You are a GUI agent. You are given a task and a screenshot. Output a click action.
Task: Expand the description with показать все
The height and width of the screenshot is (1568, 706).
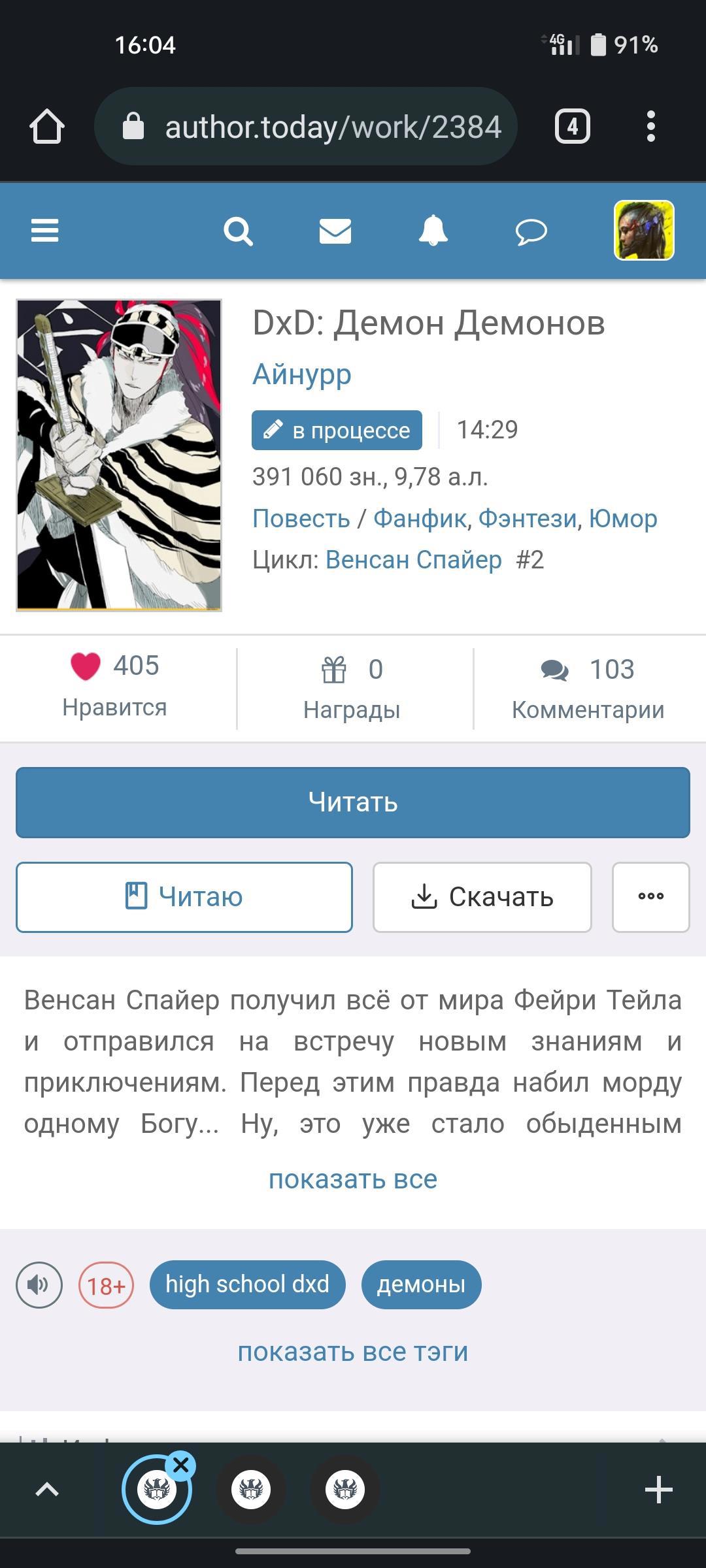pos(353,1179)
